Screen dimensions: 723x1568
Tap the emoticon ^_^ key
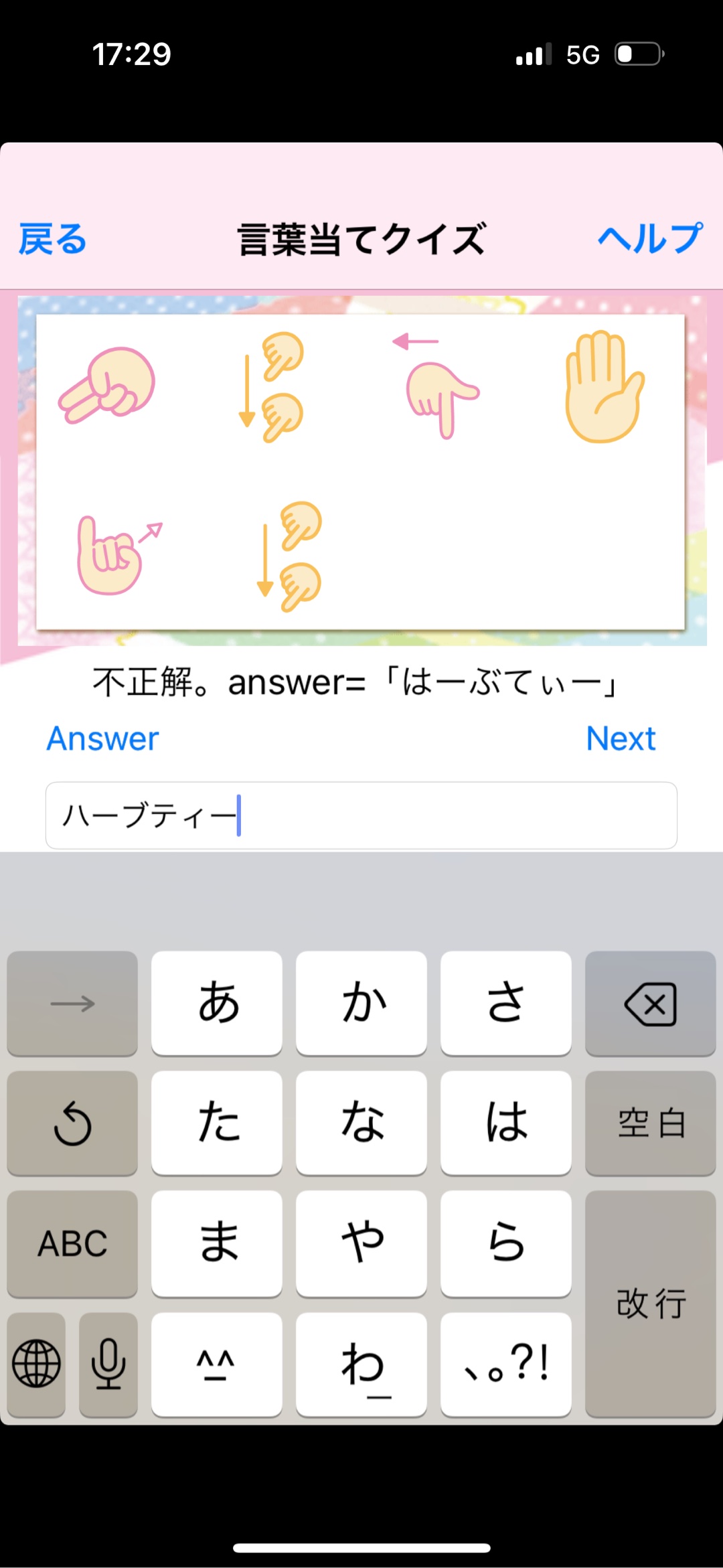[217, 1364]
